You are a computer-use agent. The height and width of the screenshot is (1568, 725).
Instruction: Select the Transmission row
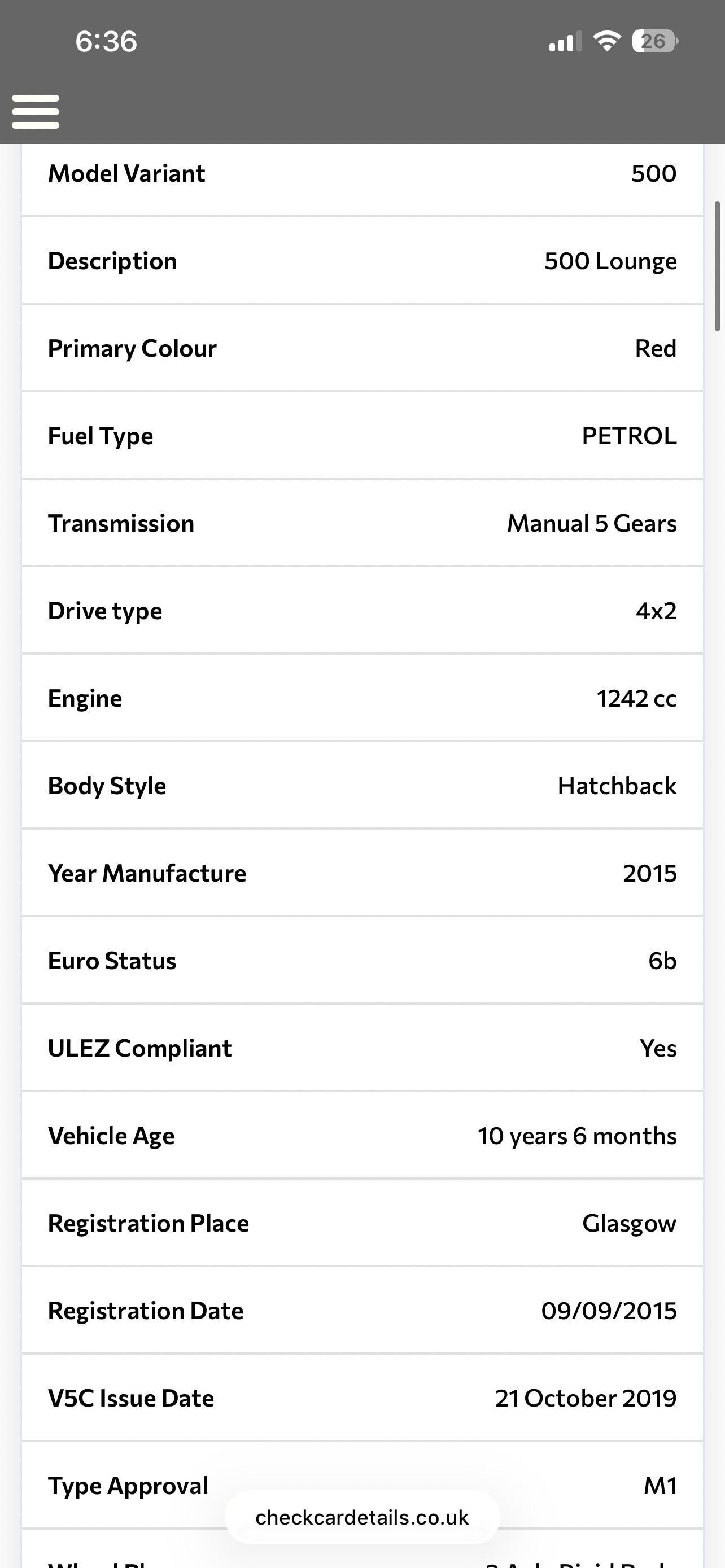361,522
